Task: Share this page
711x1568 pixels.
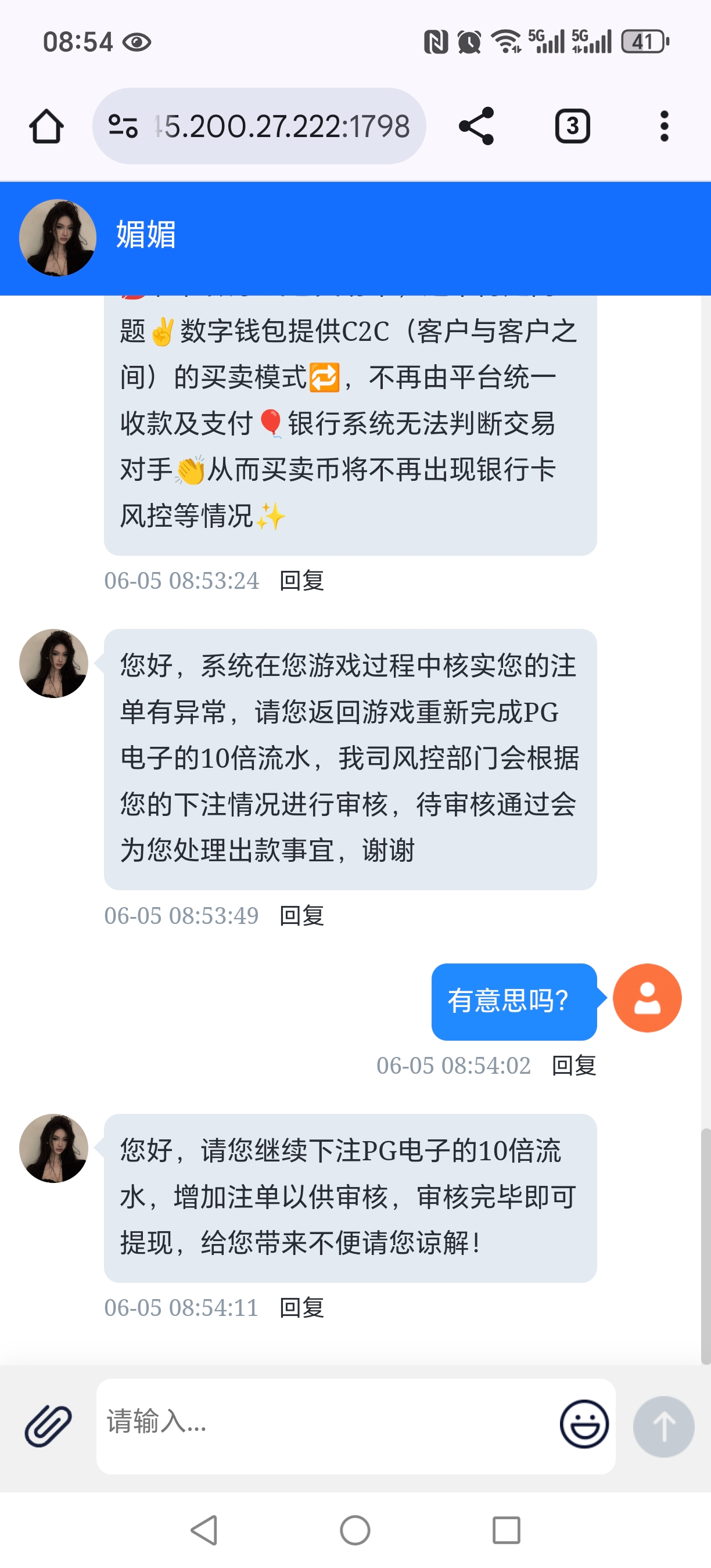Action: [477, 127]
